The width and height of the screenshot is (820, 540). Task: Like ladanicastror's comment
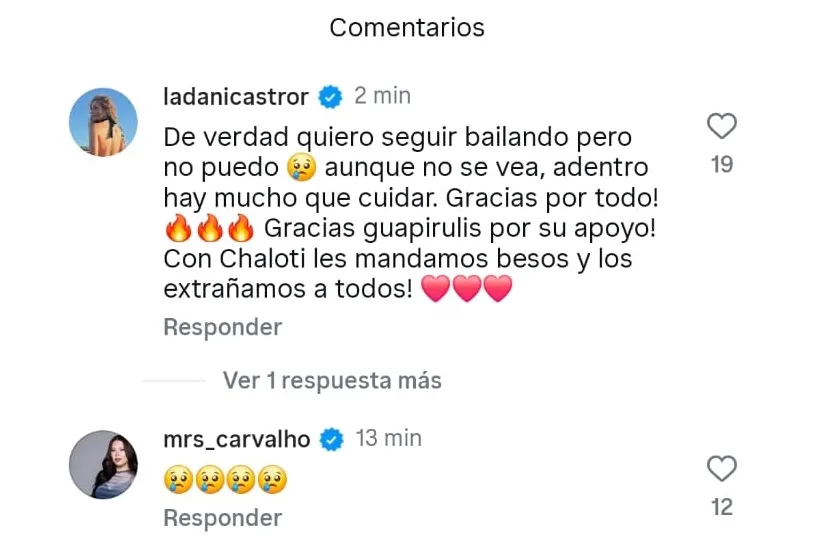(x=721, y=127)
